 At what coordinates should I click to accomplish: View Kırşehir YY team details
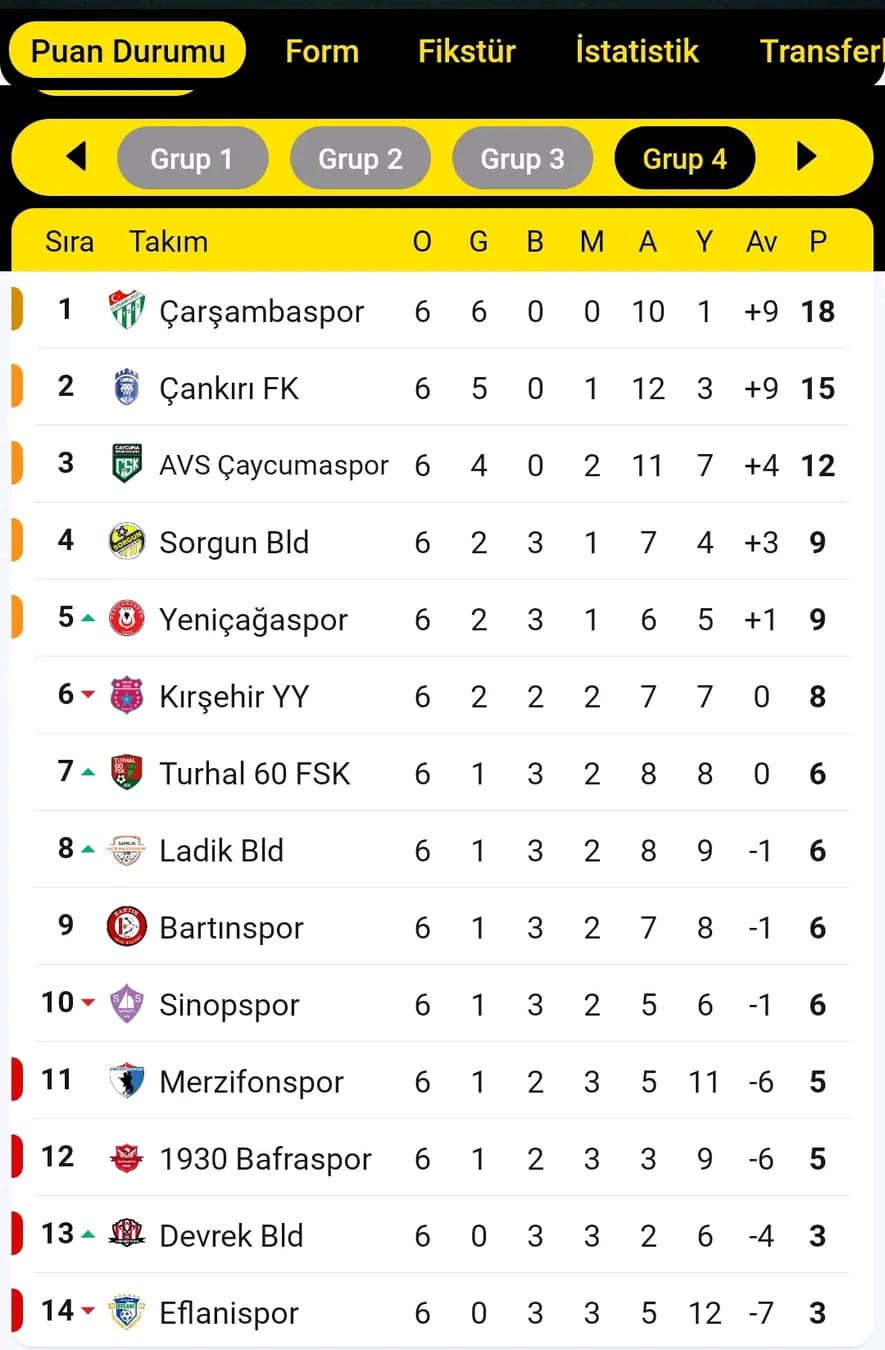[x=233, y=696]
